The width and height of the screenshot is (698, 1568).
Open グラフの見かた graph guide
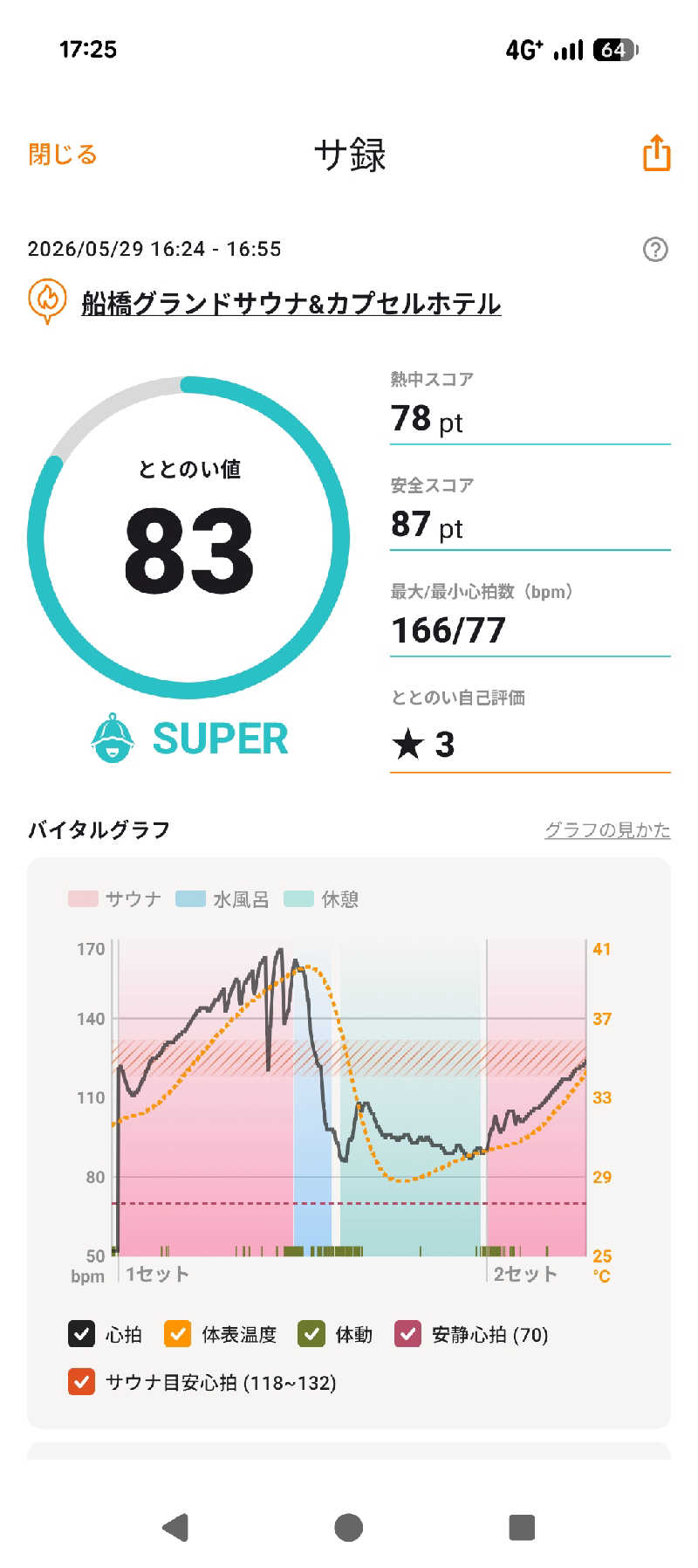tap(607, 829)
